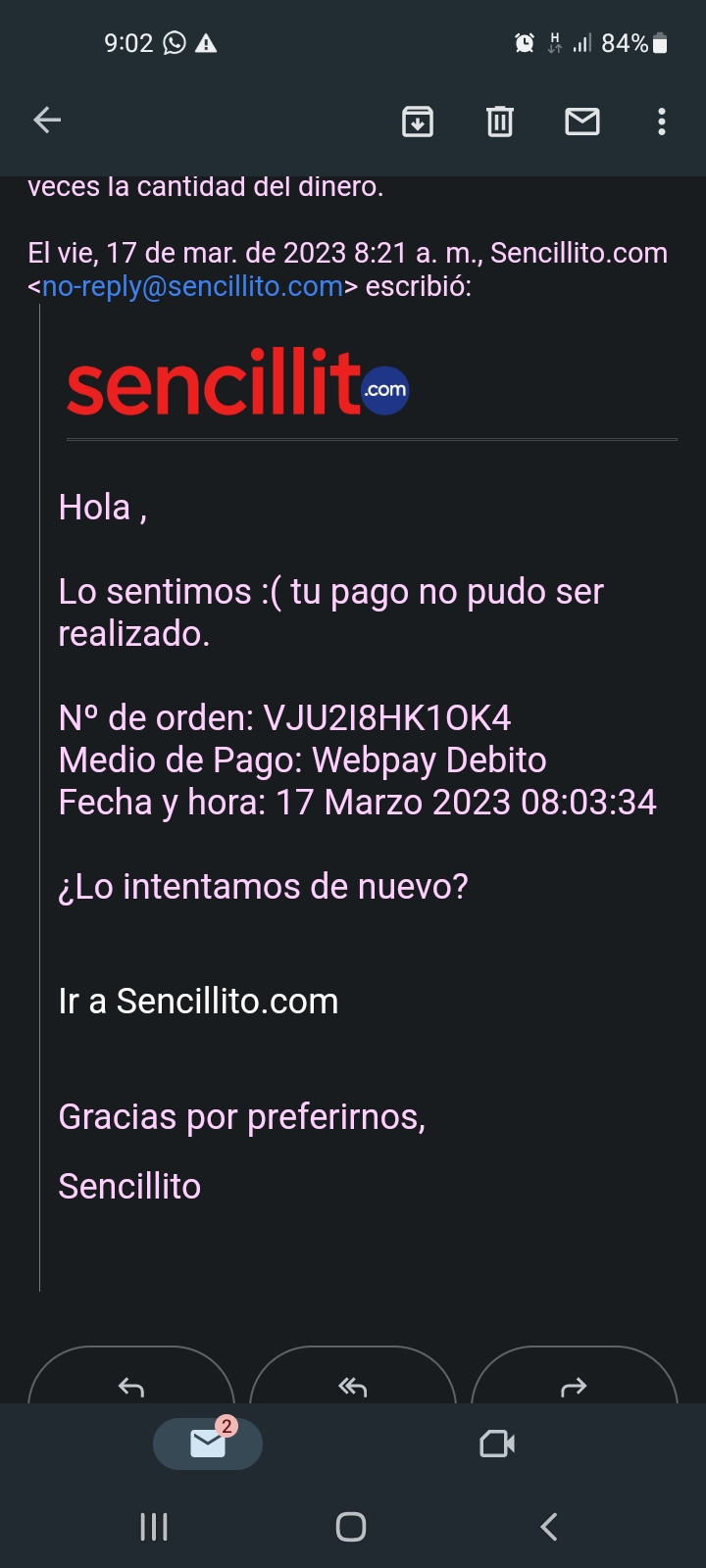This screenshot has height=1568, width=706.
Task: Follow the Ir a Sencillito.com link
Action: [x=198, y=1002]
